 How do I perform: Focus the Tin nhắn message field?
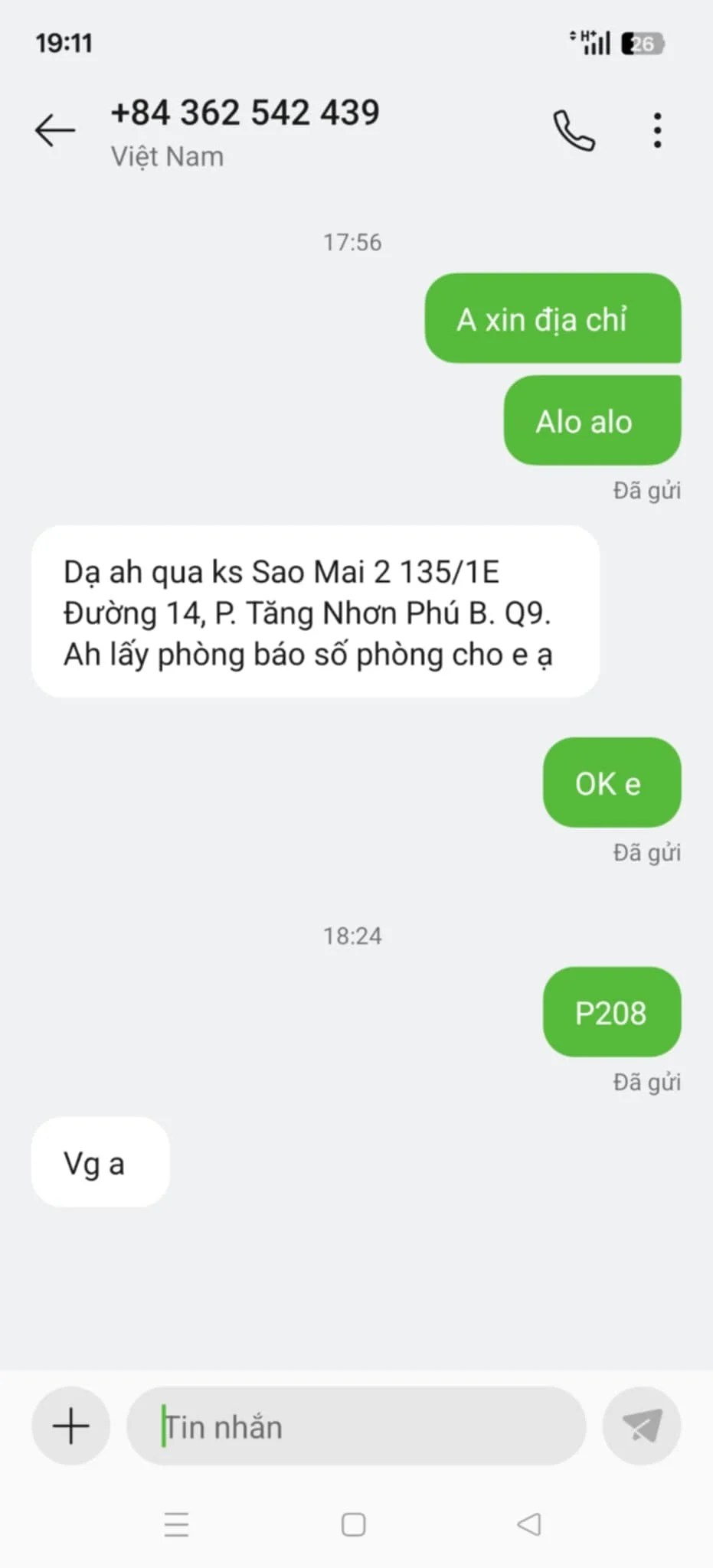(356, 1426)
